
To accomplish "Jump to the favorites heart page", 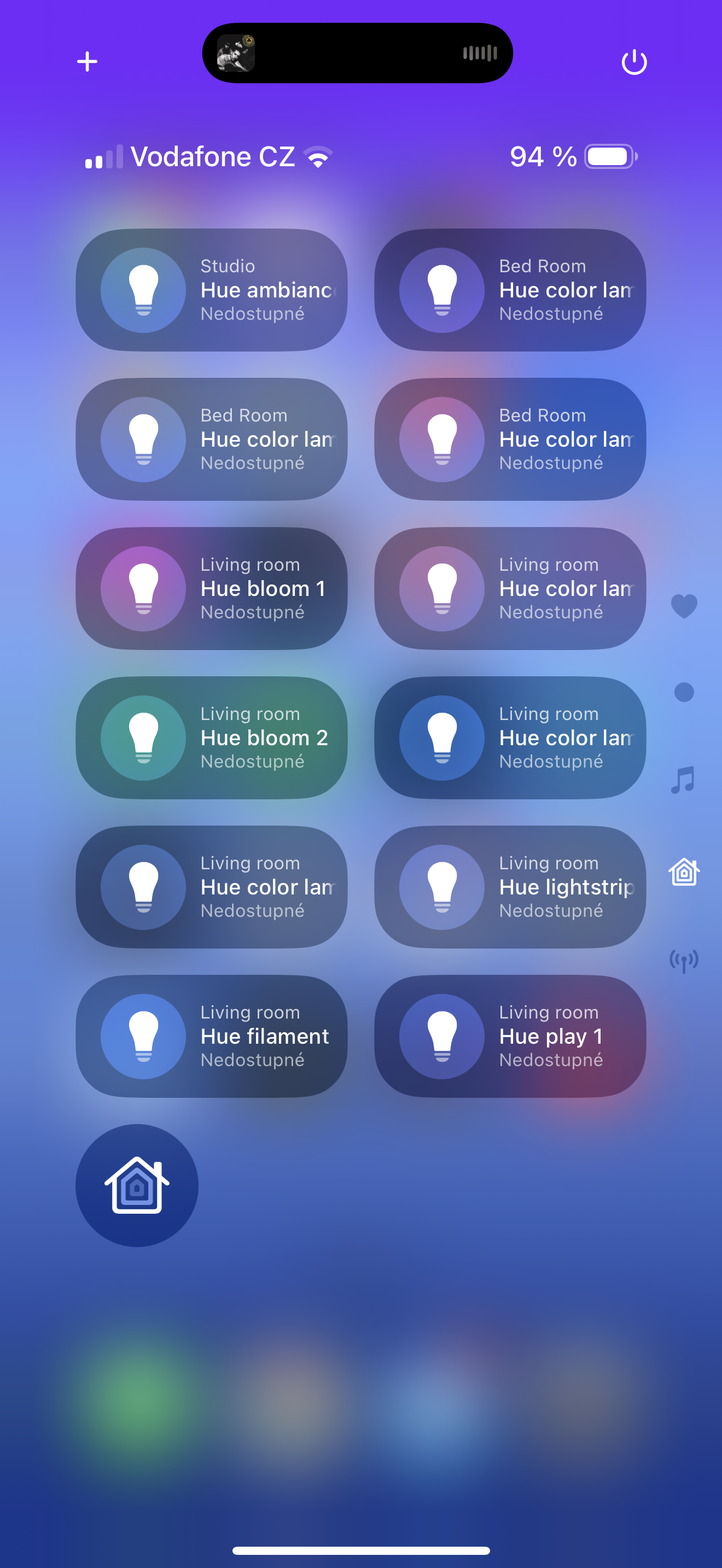I will click(x=684, y=606).
